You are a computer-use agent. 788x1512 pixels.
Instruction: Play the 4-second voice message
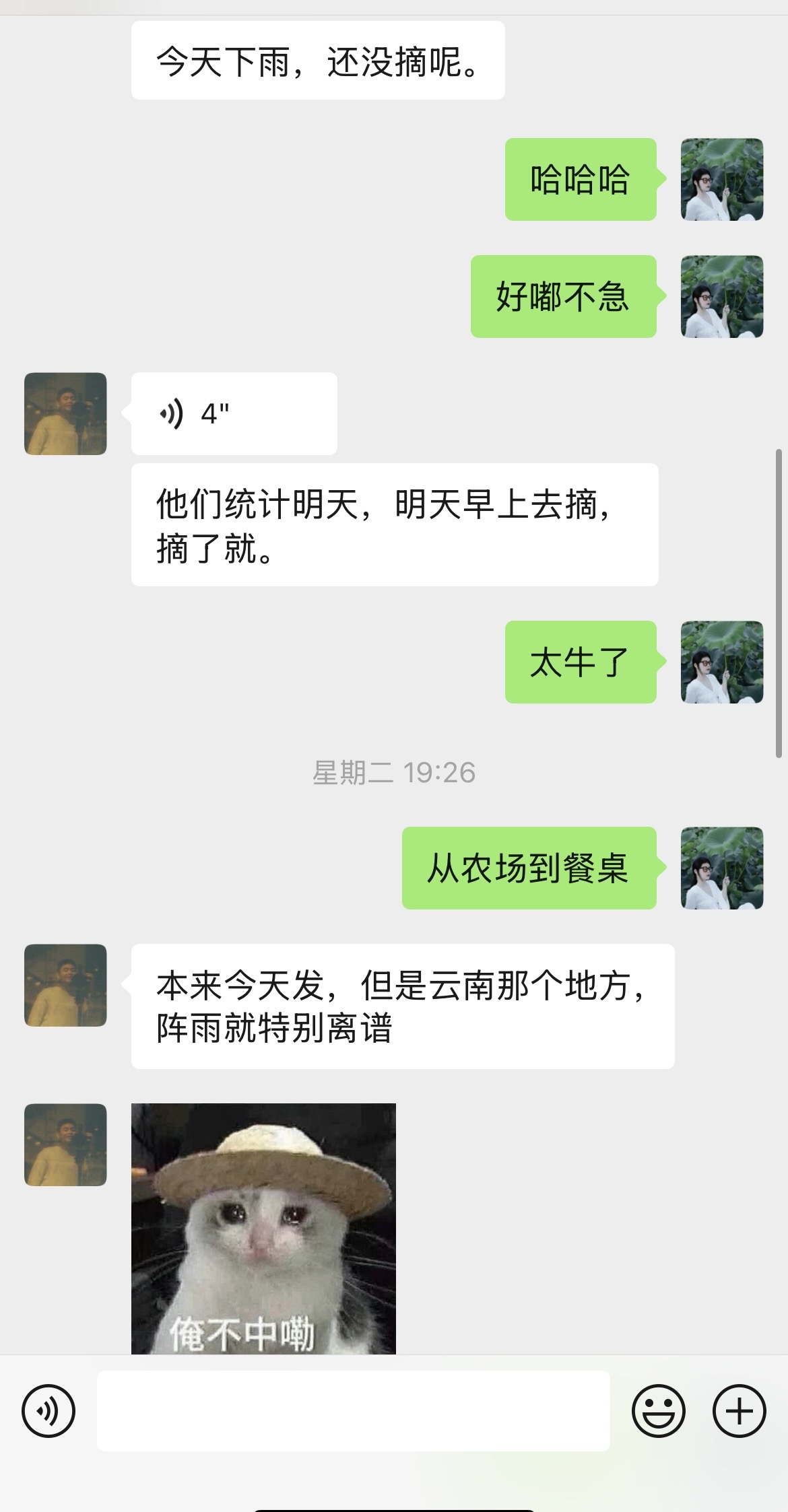click(234, 413)
